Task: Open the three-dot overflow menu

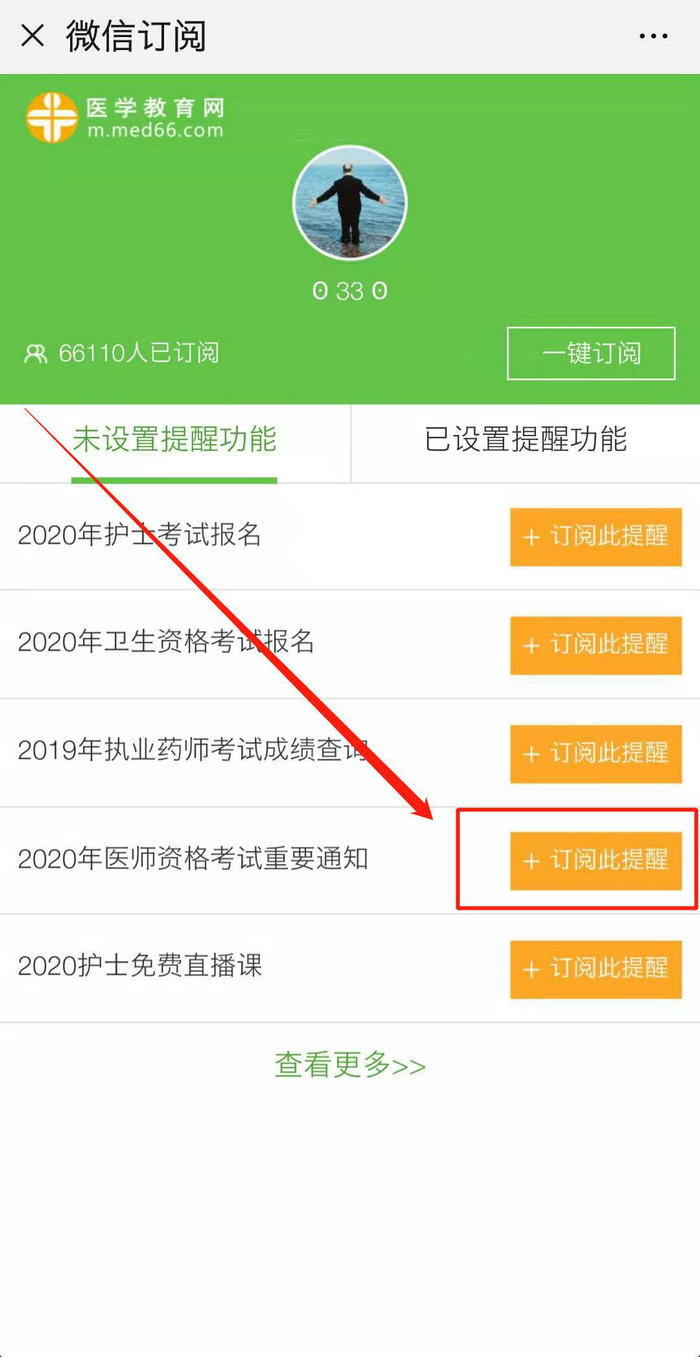Action: click(653, 37)
